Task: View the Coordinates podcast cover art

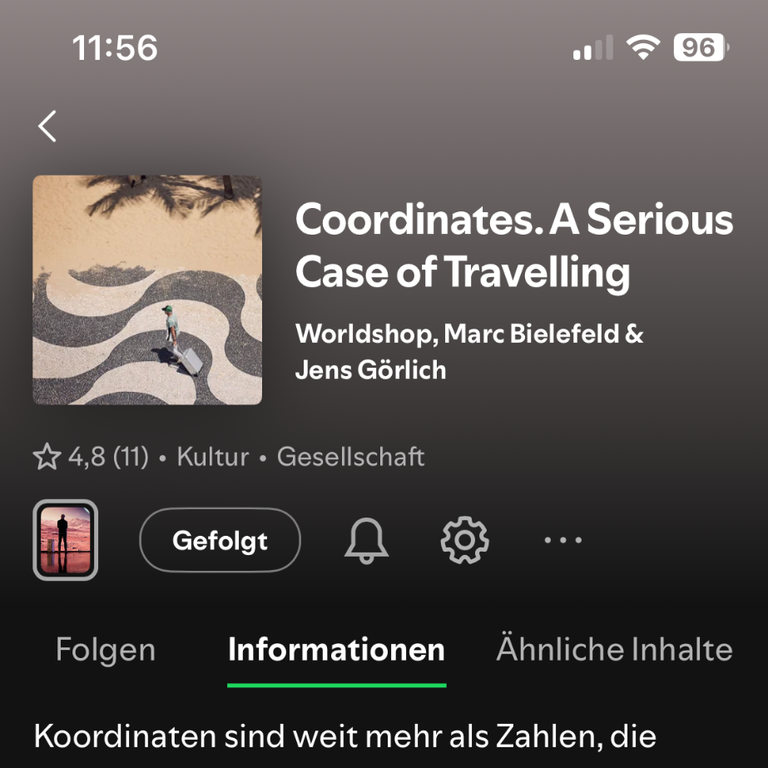Action: (147, 290)
